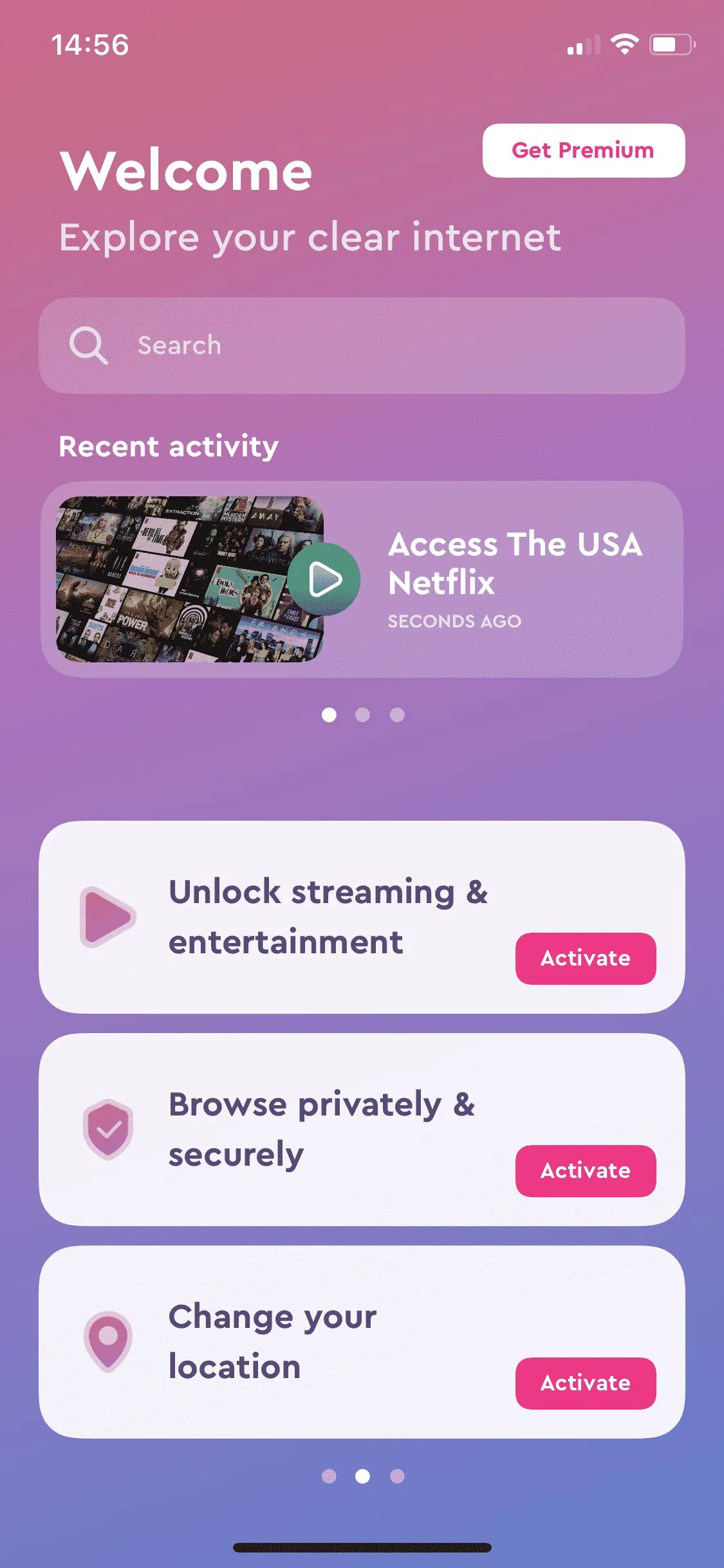Activate Change your location

pos(585,1383)
